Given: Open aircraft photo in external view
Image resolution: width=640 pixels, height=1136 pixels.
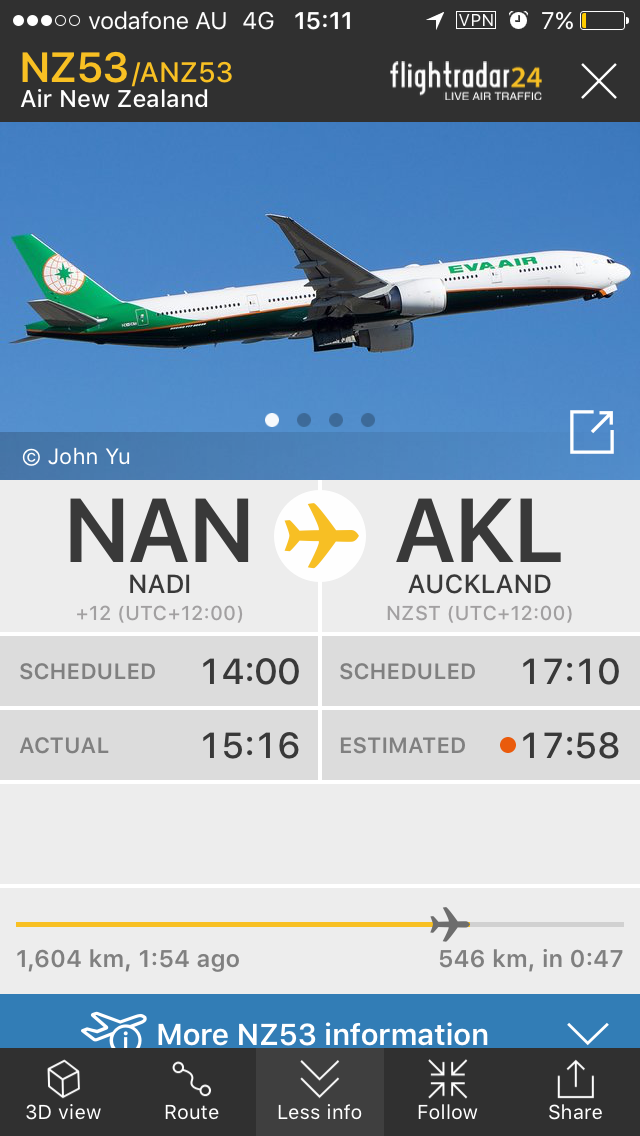Looking at the screenshot, I should click(590, 432).
